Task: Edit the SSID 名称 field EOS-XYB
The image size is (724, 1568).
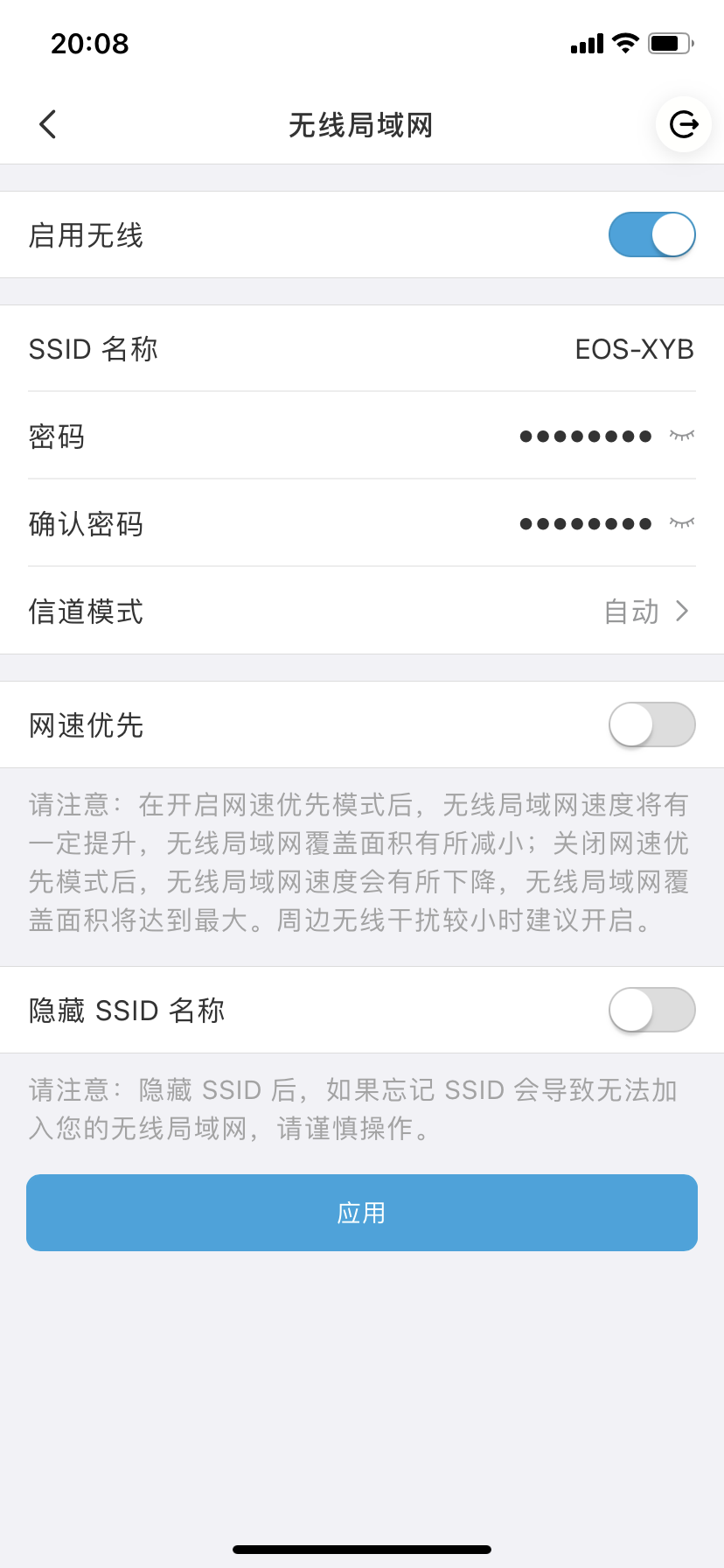Action: point(634,349)
